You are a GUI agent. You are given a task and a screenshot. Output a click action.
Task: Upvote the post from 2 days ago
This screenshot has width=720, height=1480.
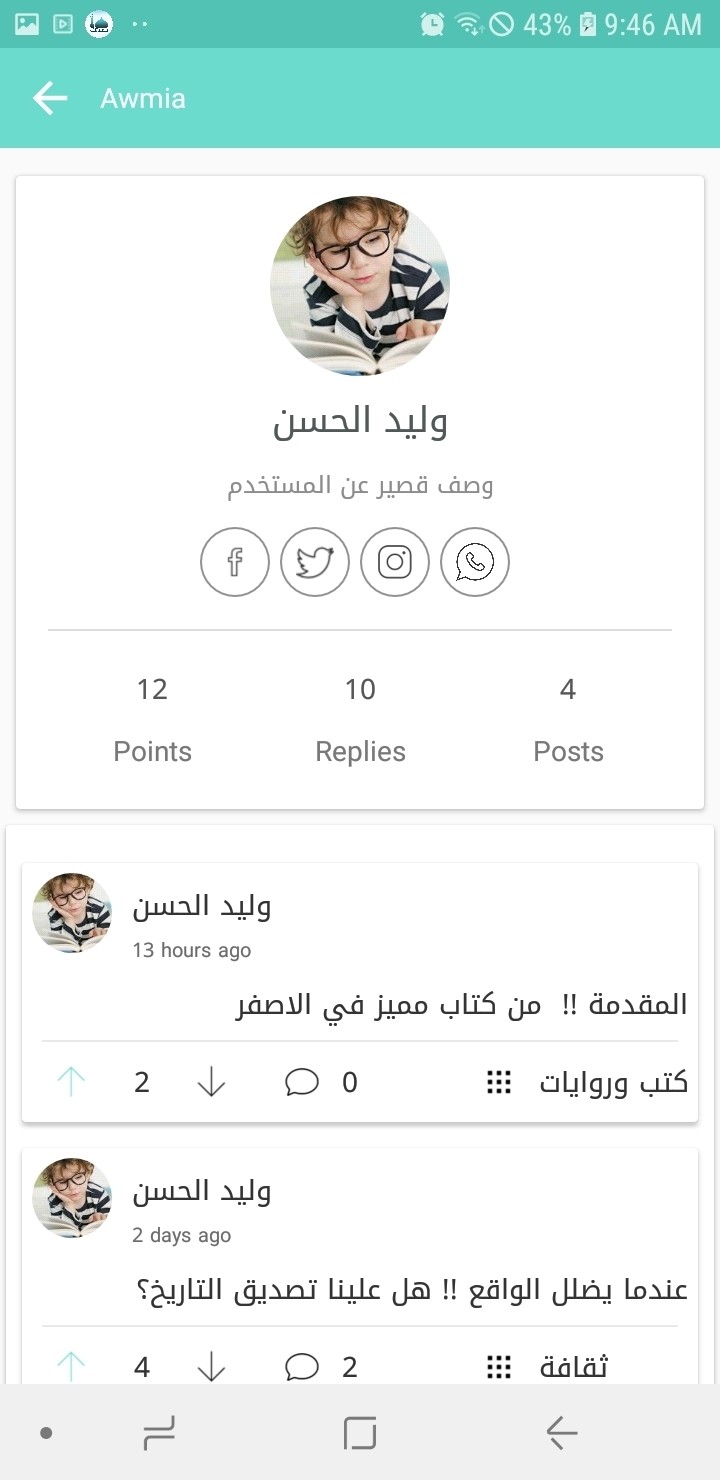coord(71,1366)
